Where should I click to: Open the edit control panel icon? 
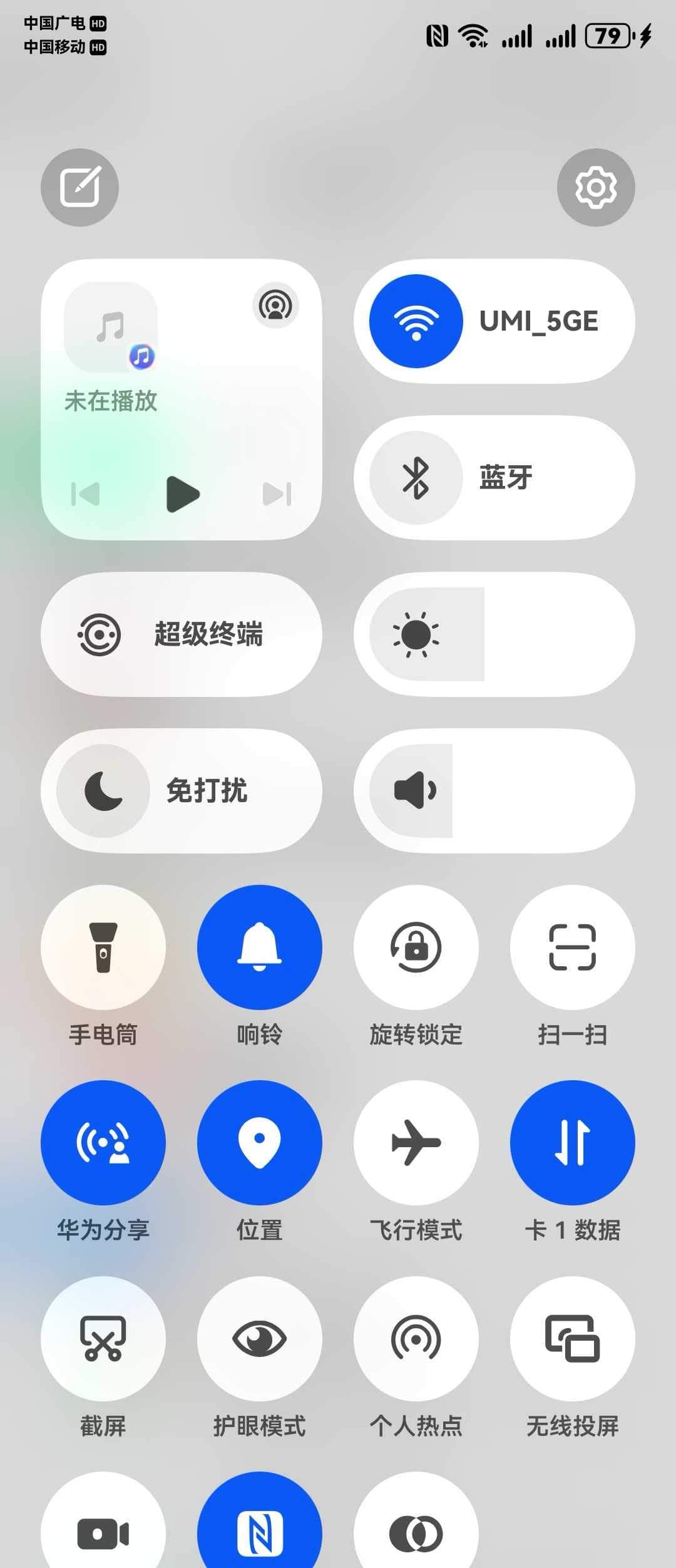pos(79,187)
